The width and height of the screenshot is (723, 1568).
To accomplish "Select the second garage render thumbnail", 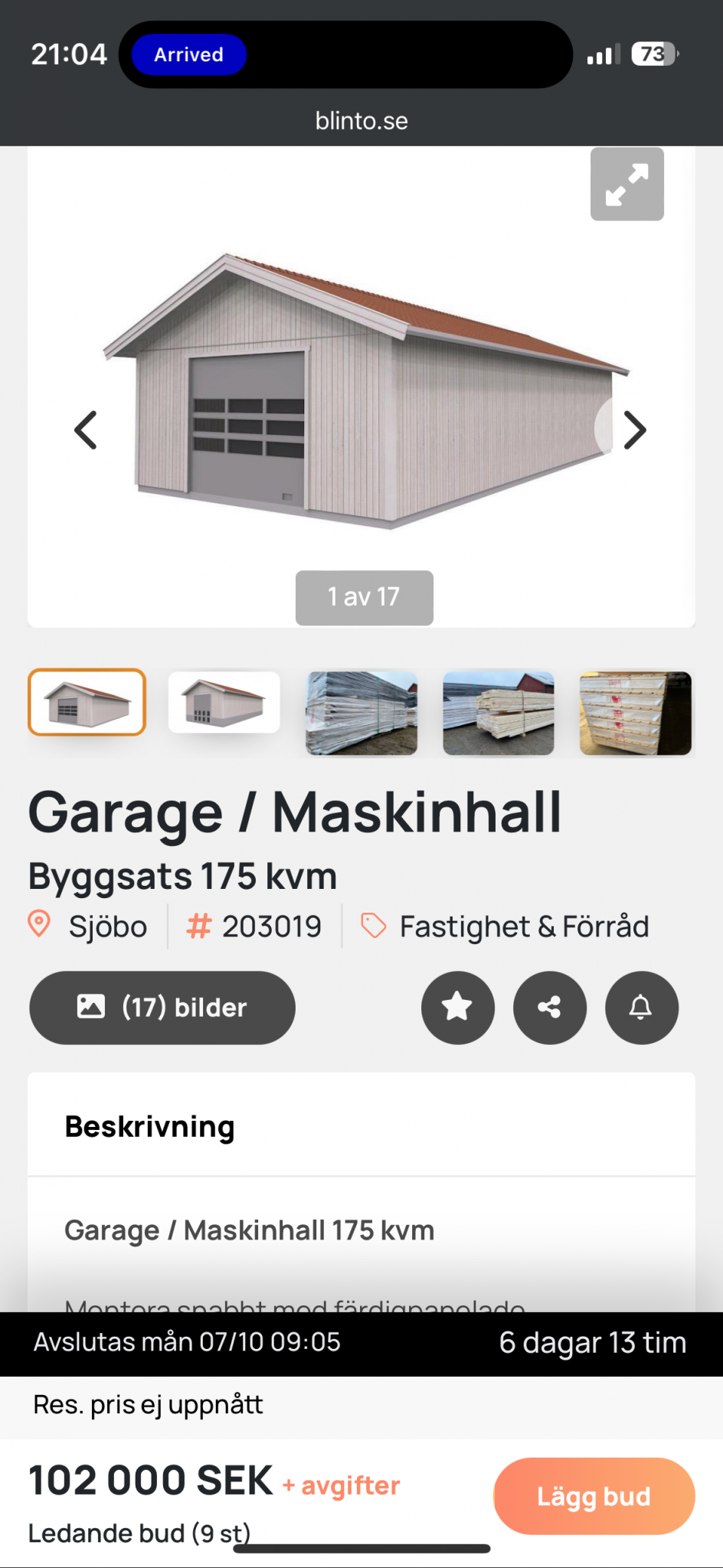I will pyautogui.click(x=224, y=702).
